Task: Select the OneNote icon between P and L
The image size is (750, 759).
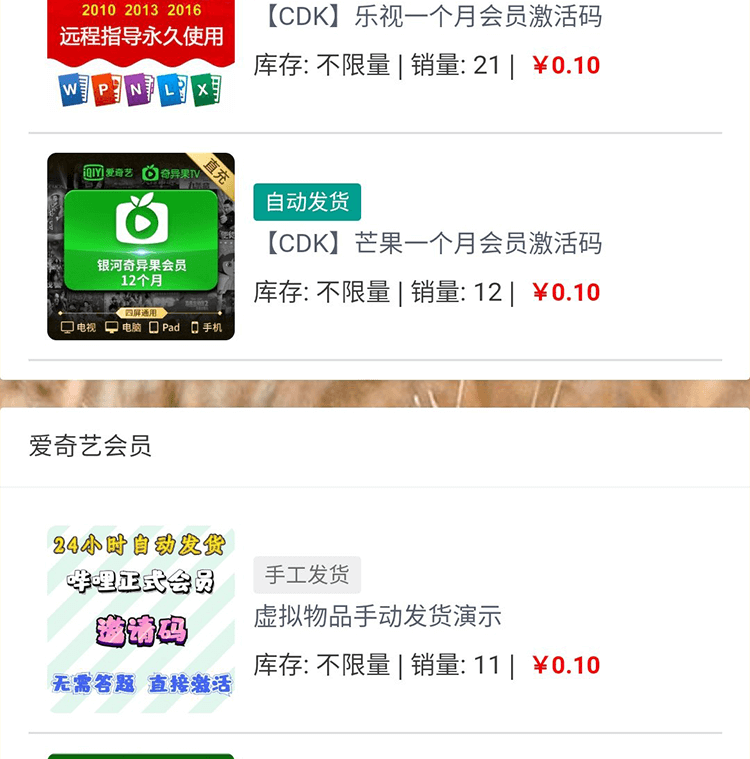Action: pos(140,87)
